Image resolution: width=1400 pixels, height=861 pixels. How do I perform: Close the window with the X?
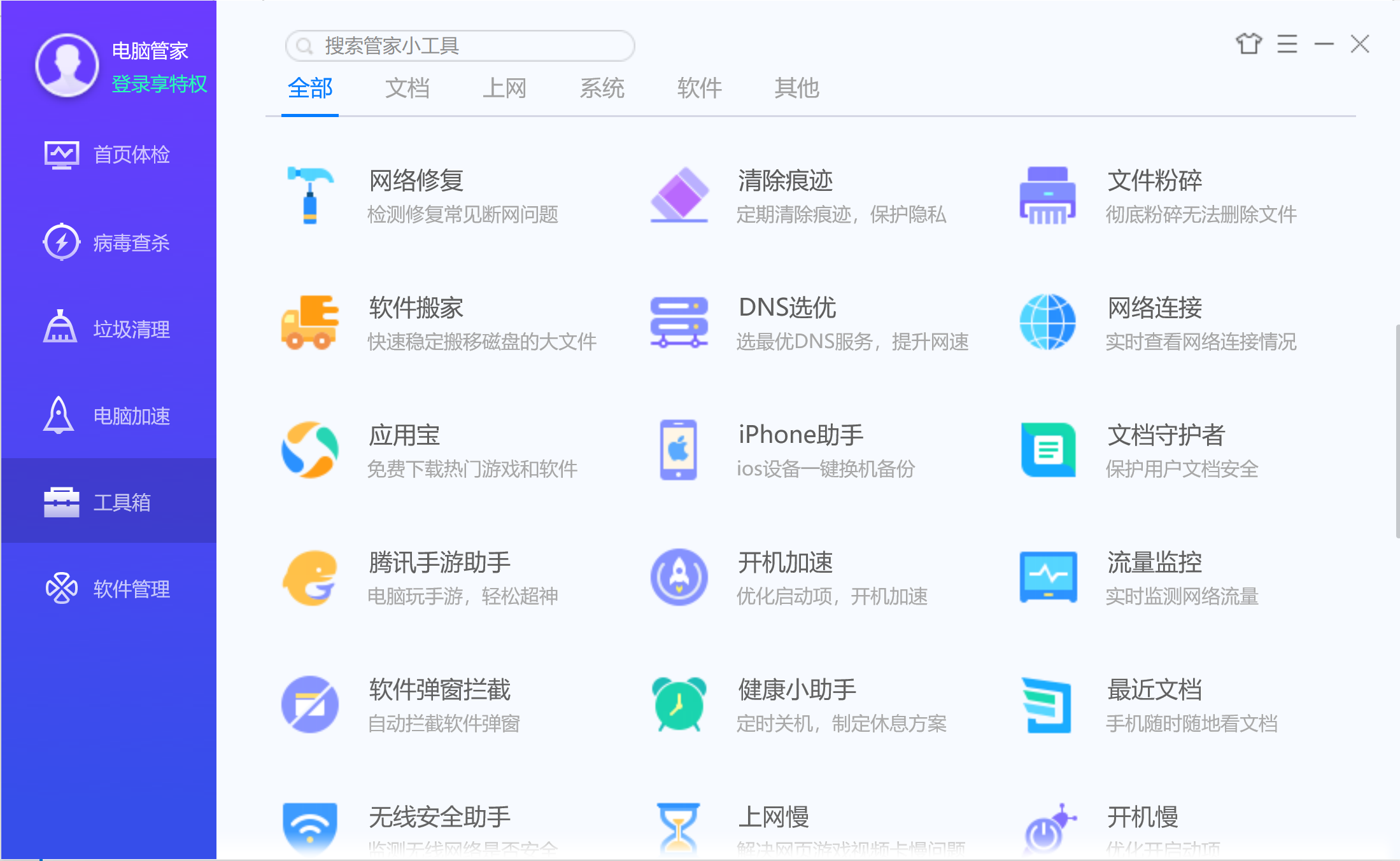pyautogui.click(x=1359, y=44)
